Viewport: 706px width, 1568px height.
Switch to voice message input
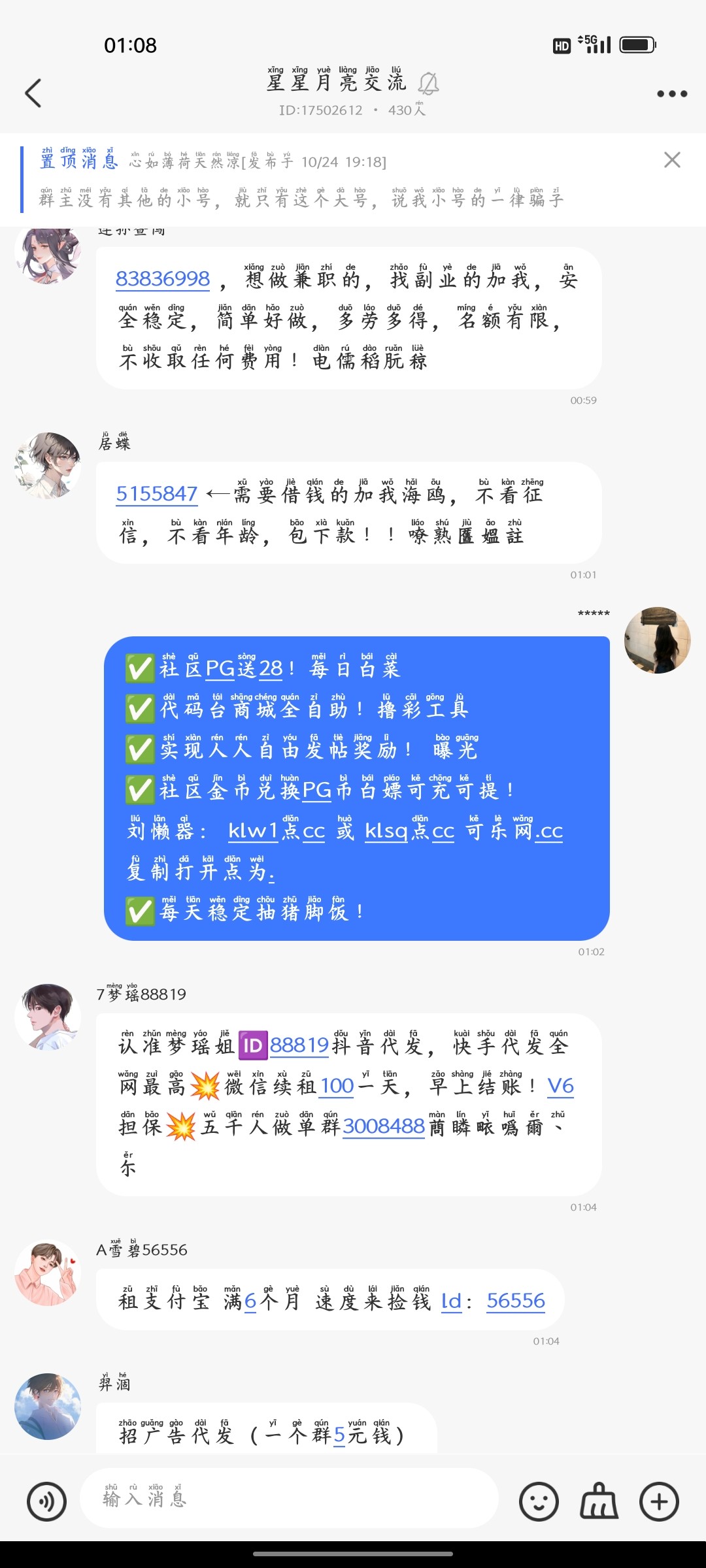[46, 1501]
